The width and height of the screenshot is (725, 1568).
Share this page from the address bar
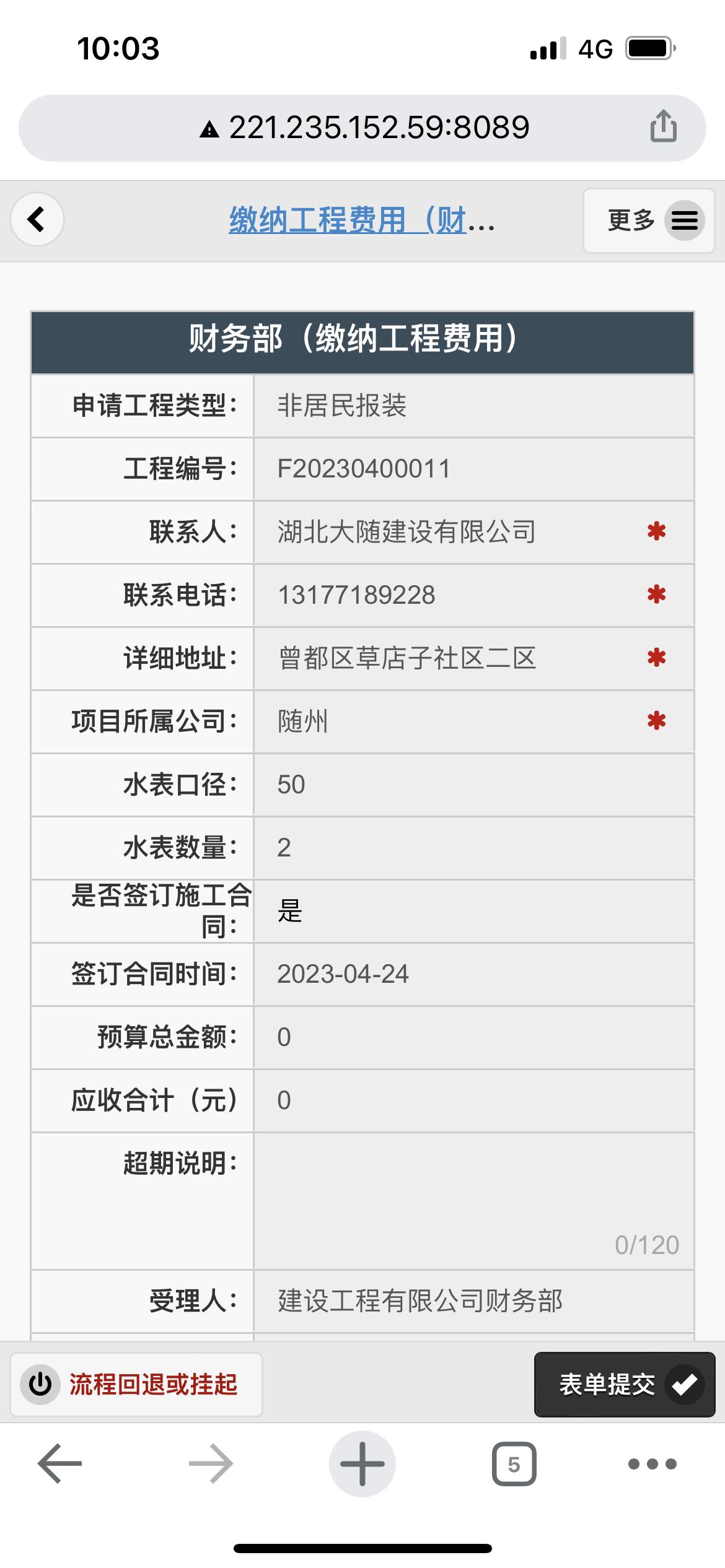[x=663, y=127]
